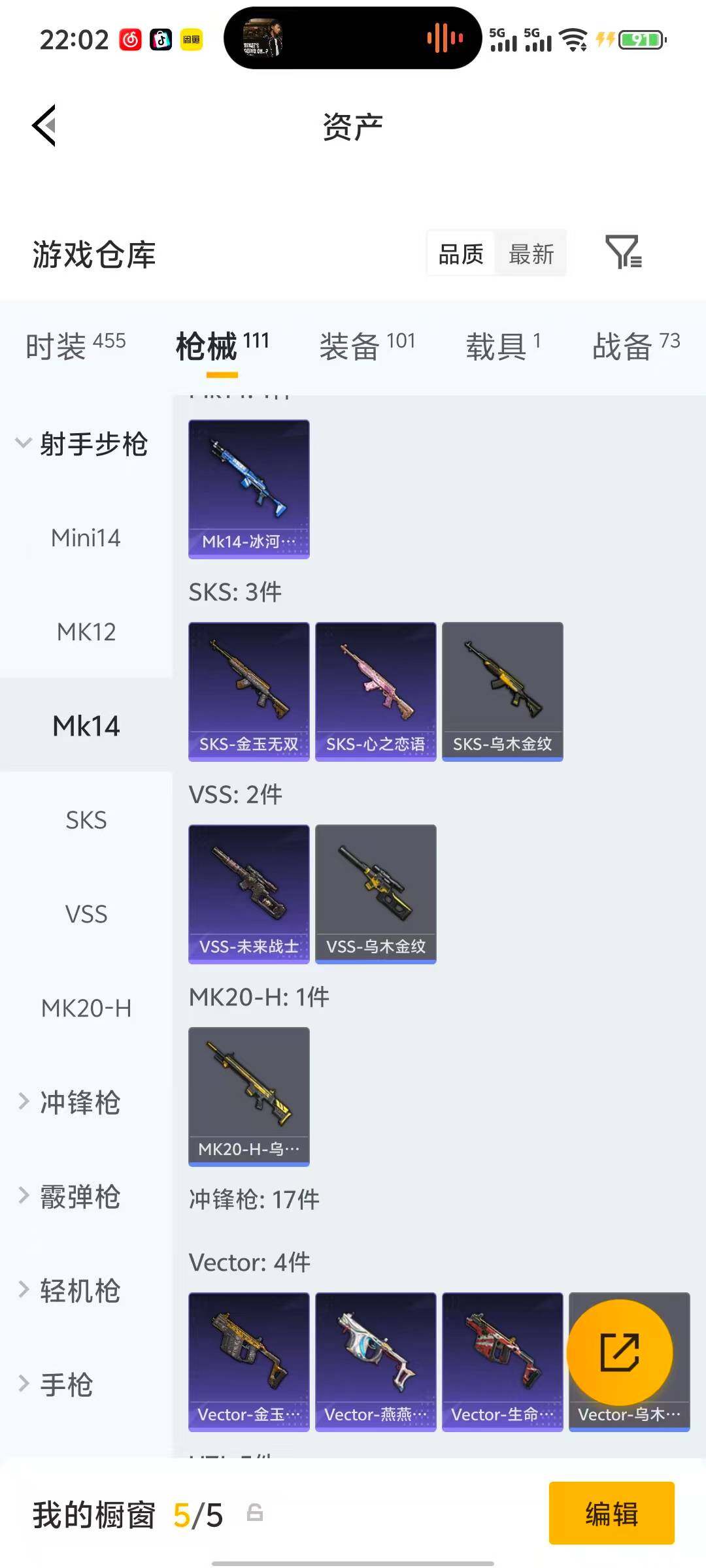
Task: Select the Mk14-冰河 weapon thumbnail
Action: point(248,490)
